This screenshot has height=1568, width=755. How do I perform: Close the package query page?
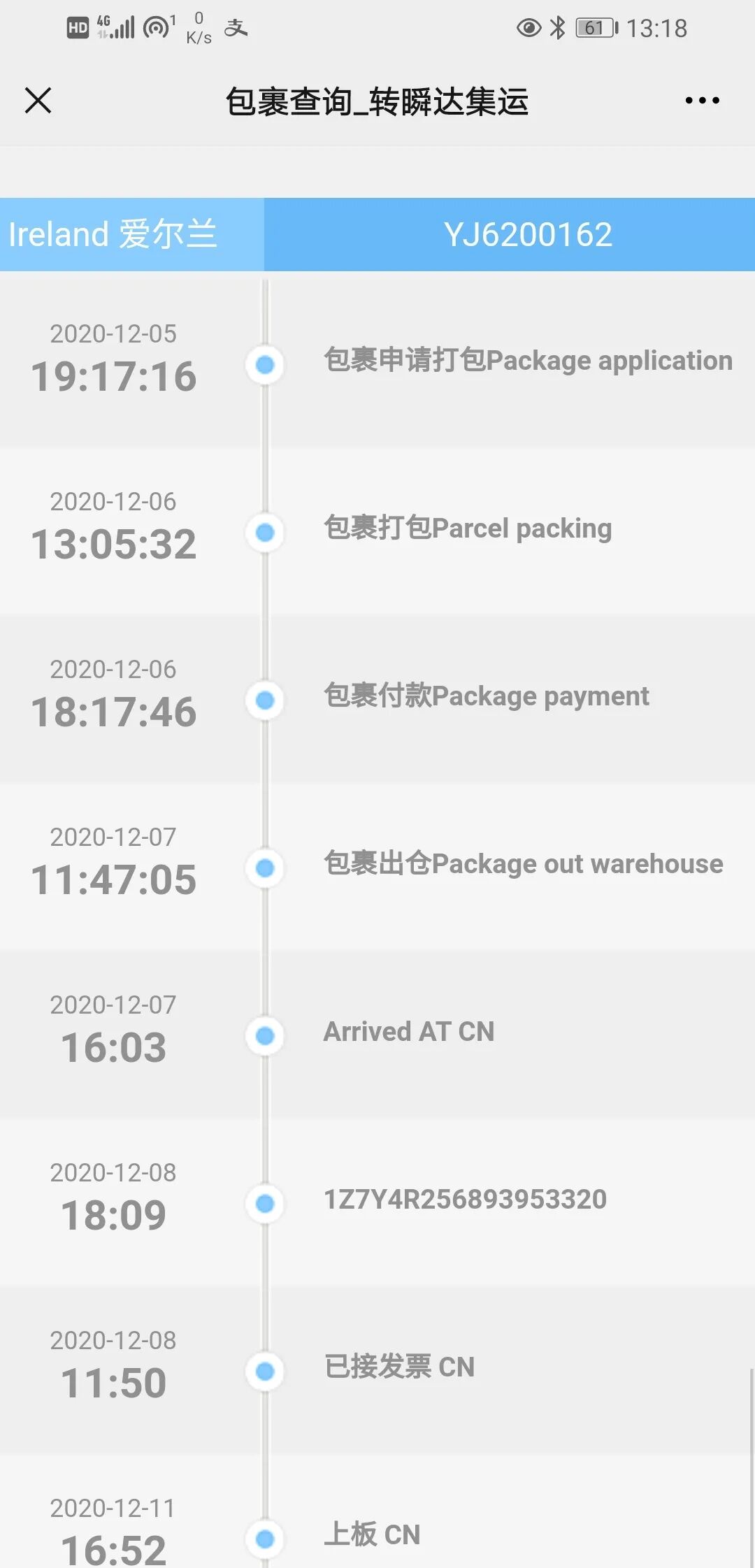[x=38, y=100]
